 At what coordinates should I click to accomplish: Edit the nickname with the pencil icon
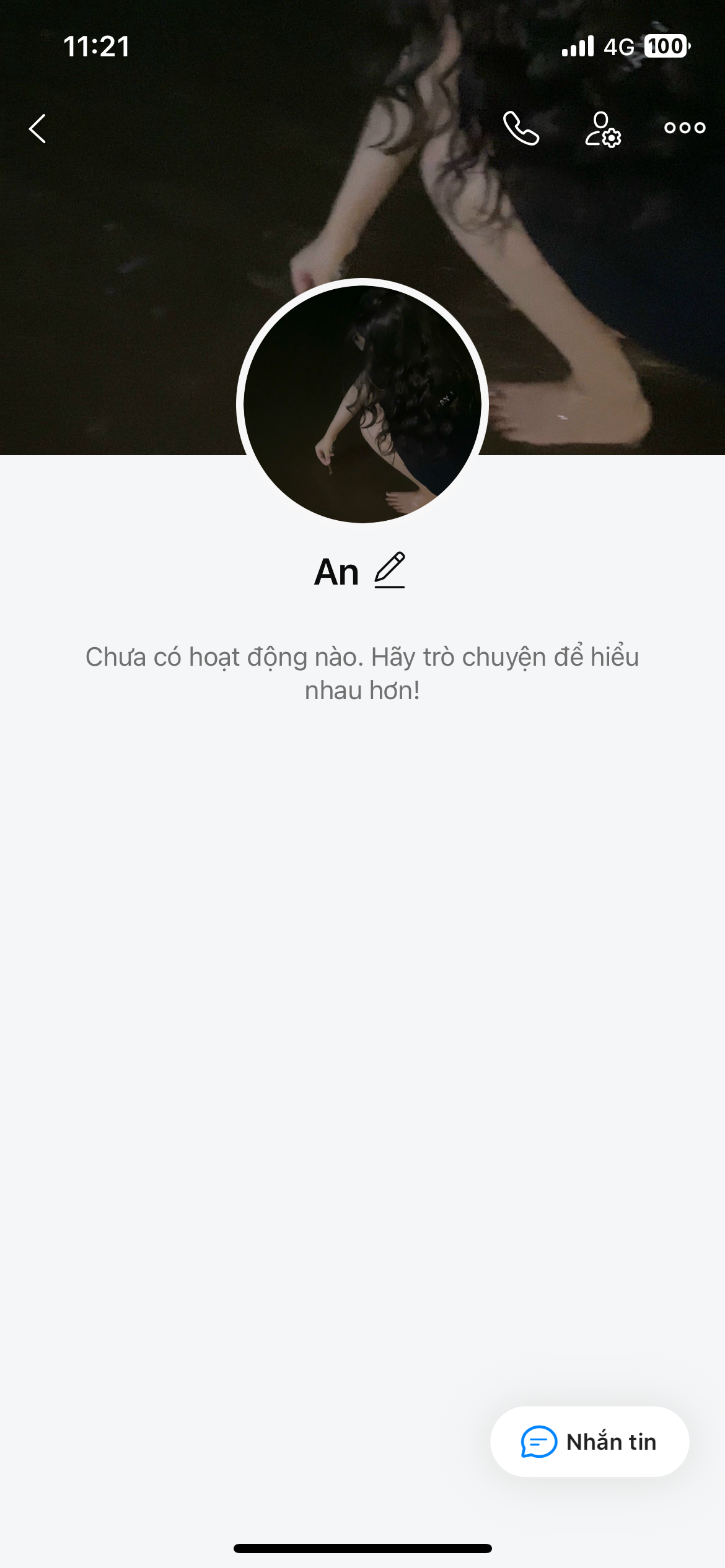[390, 570]
